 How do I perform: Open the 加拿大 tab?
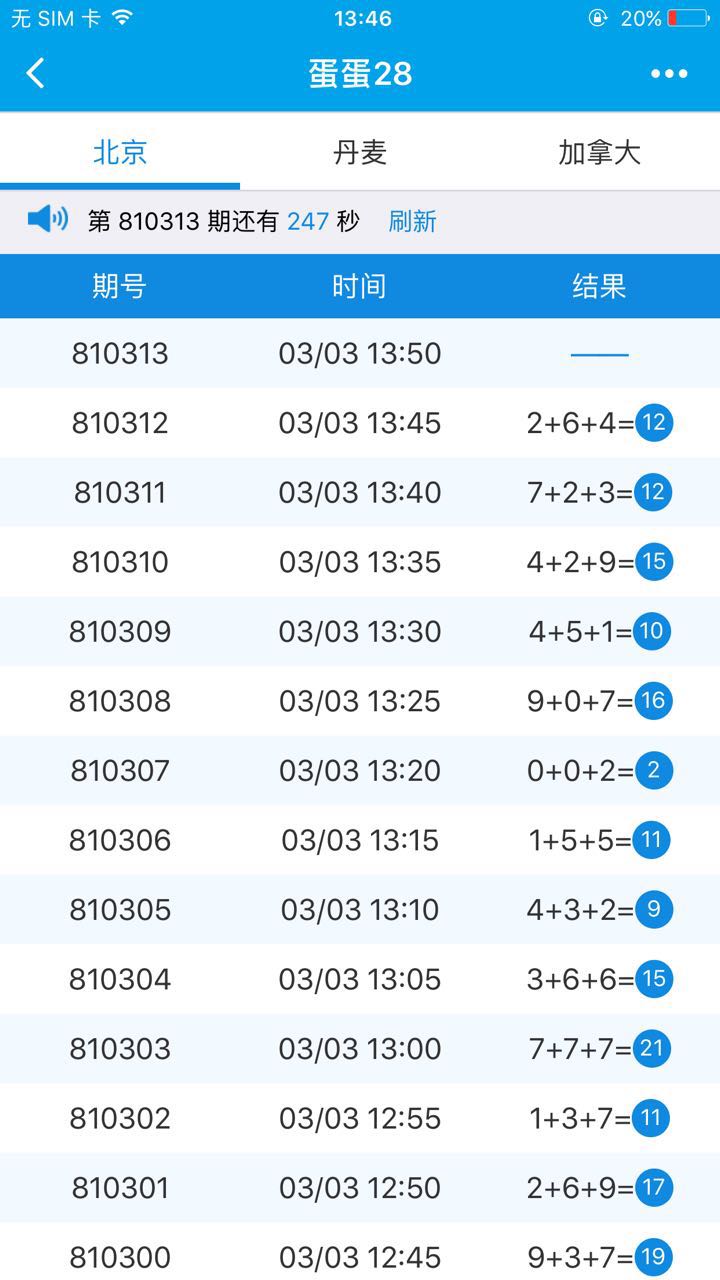(x=599, y=153)
